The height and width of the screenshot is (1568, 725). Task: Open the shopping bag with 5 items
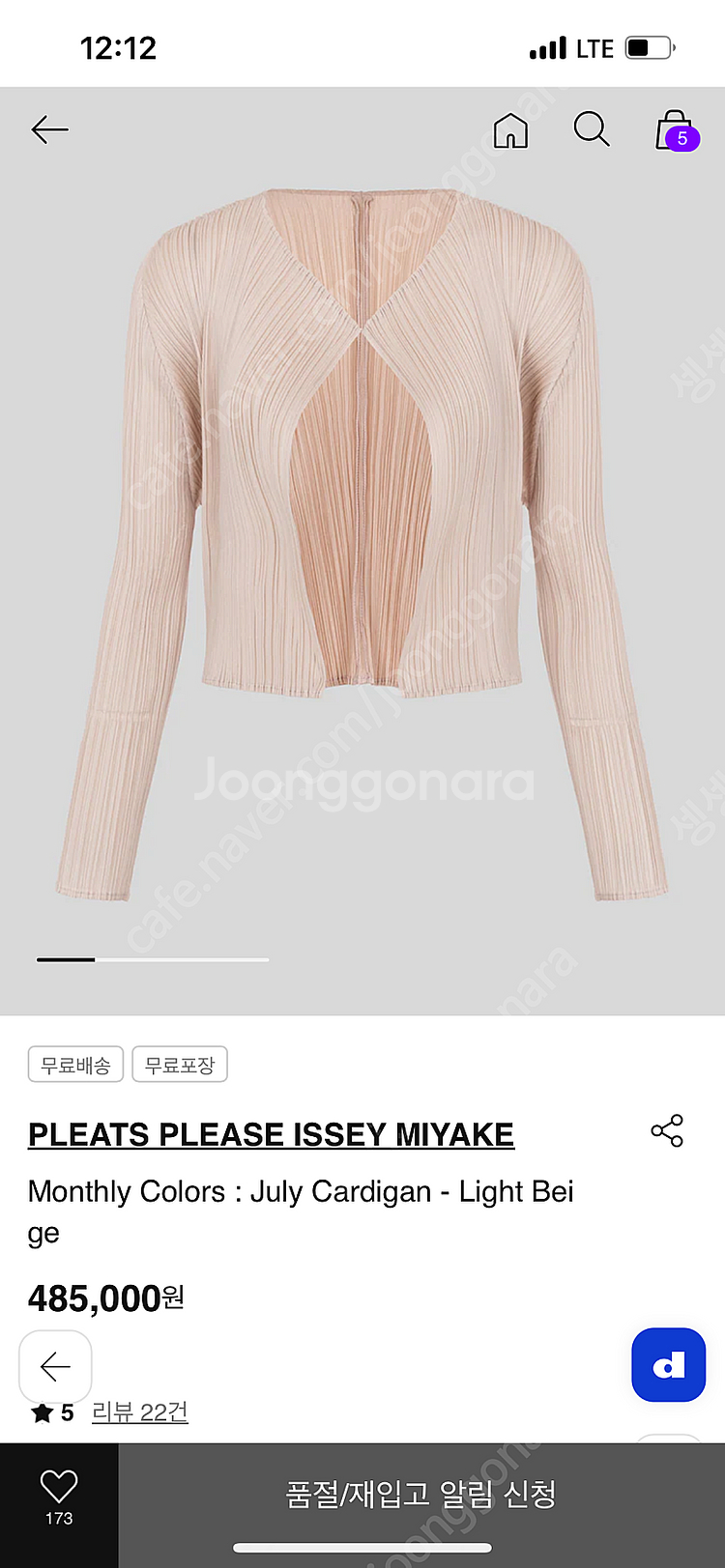click(x=675, y=130)
